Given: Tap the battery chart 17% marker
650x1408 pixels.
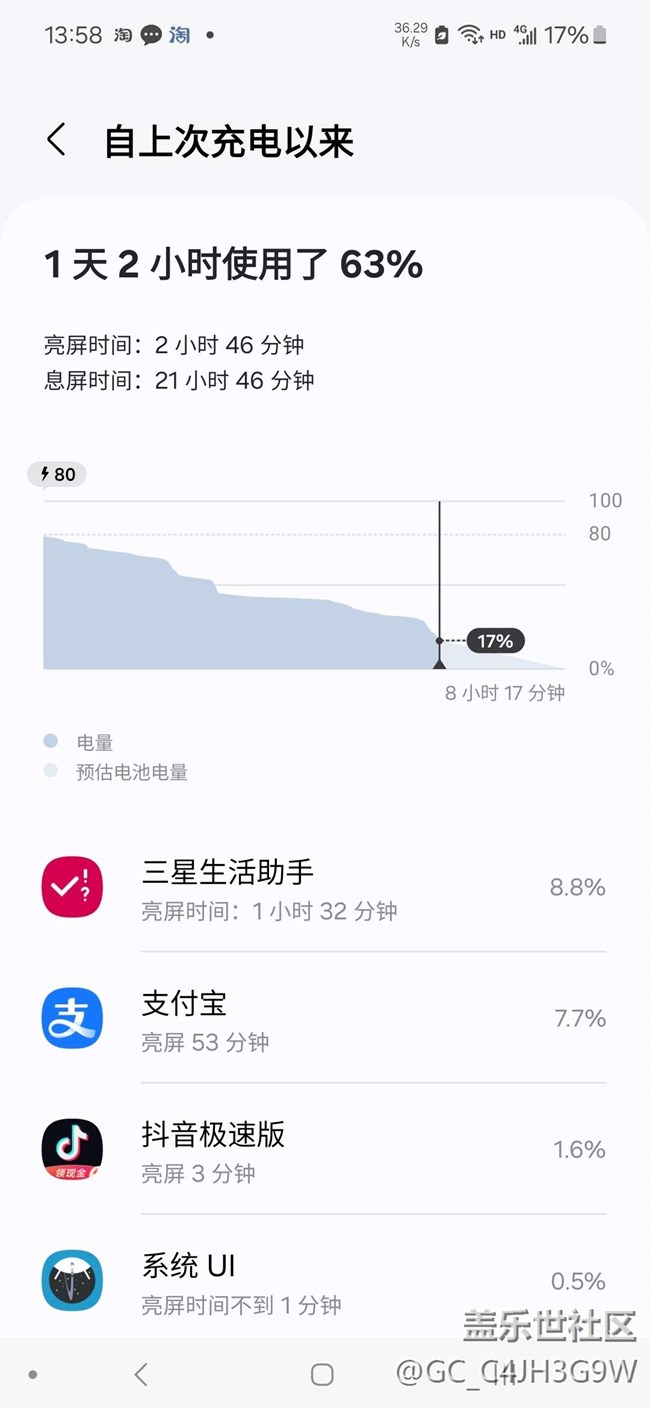Looking at the screenshot, I should click(494, 641).
